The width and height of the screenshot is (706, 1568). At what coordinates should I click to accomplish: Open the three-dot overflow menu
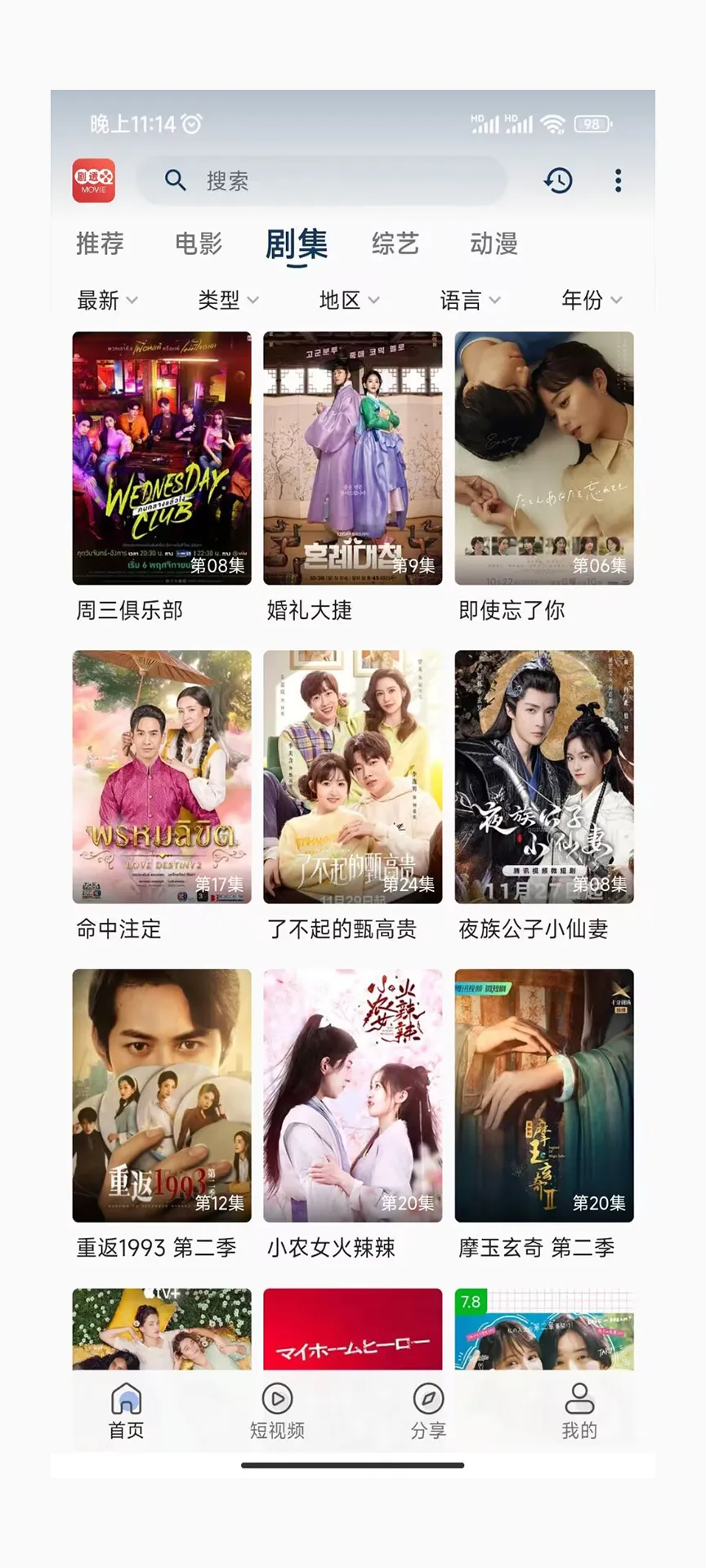(x=618, y=180)
